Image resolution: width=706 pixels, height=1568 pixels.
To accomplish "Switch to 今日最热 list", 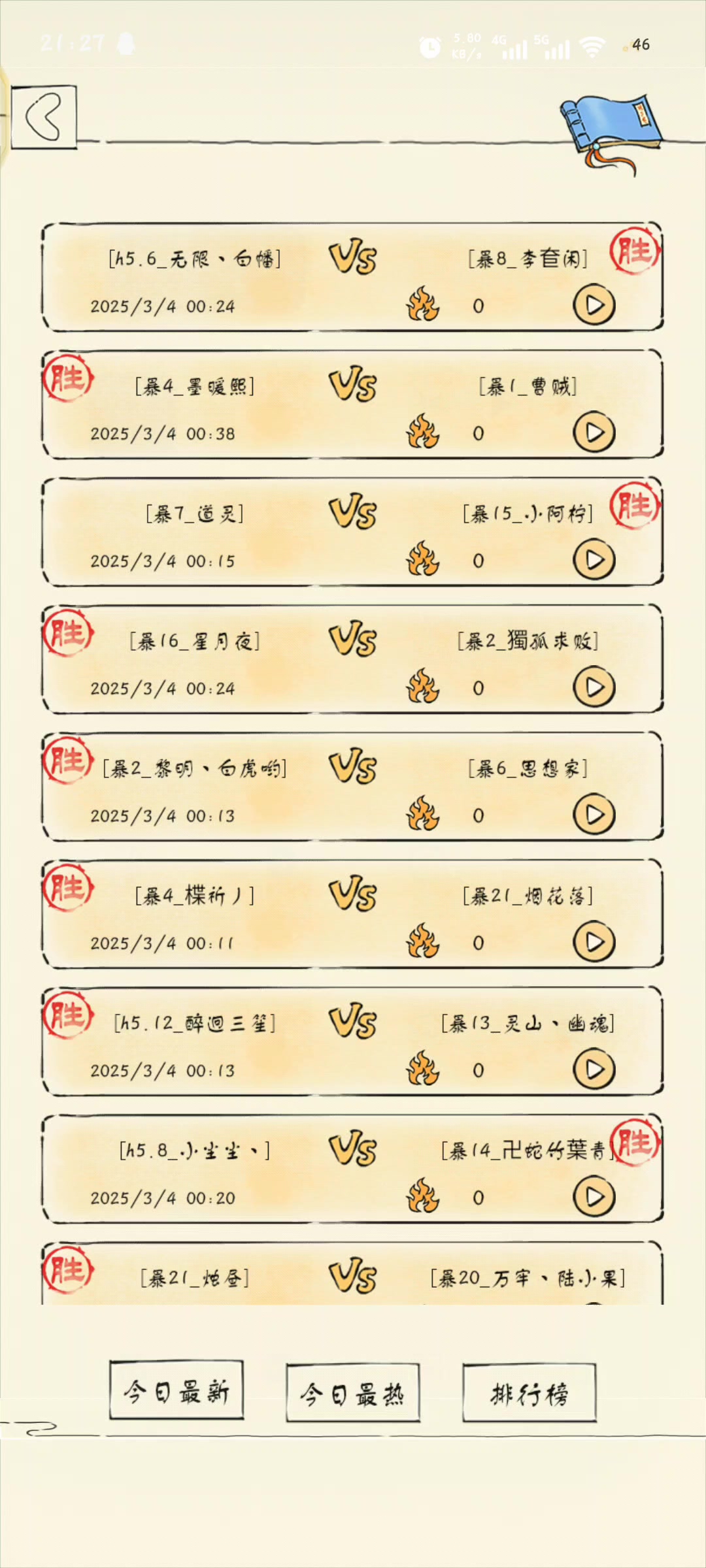I will click(x=352, y=1393).
